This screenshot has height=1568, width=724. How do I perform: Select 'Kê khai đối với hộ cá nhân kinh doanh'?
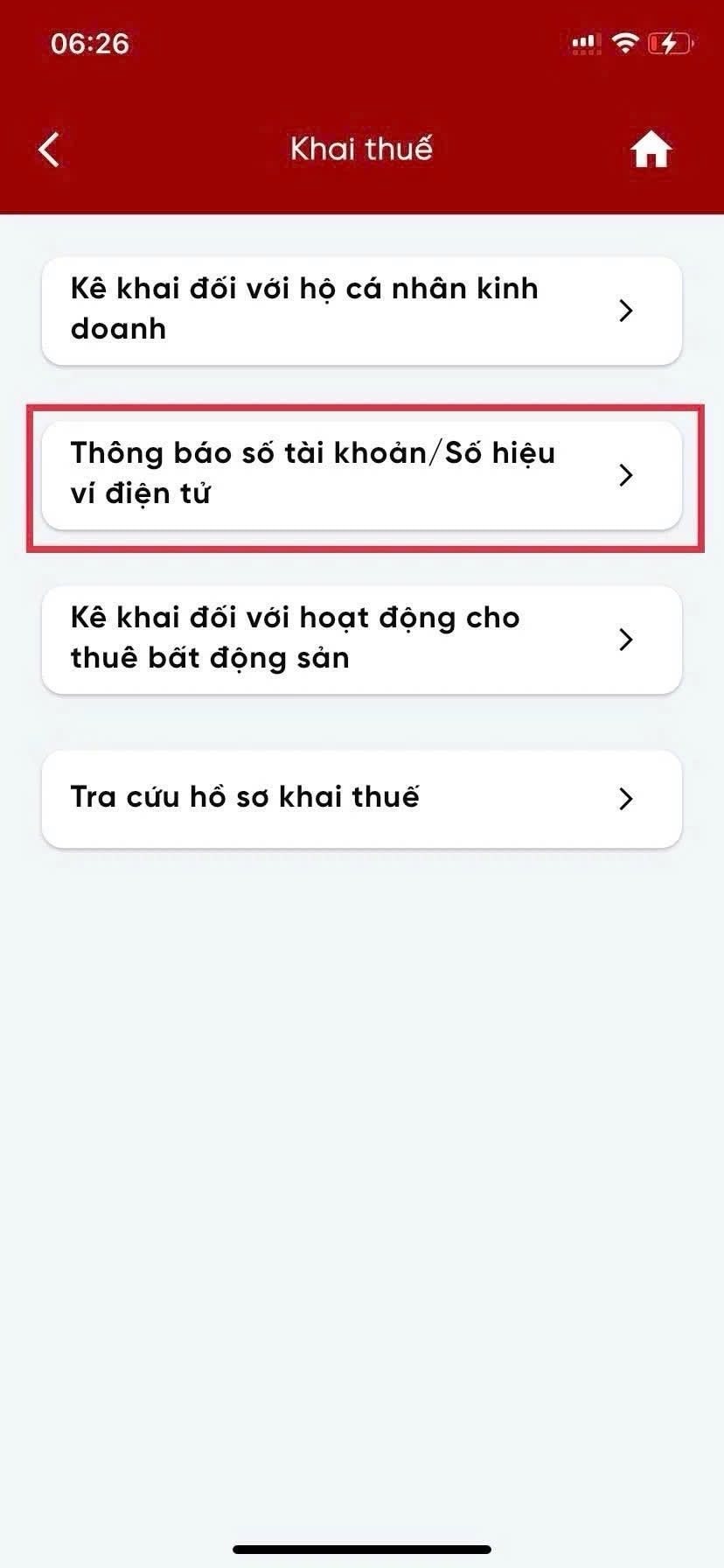coord(361,311)
